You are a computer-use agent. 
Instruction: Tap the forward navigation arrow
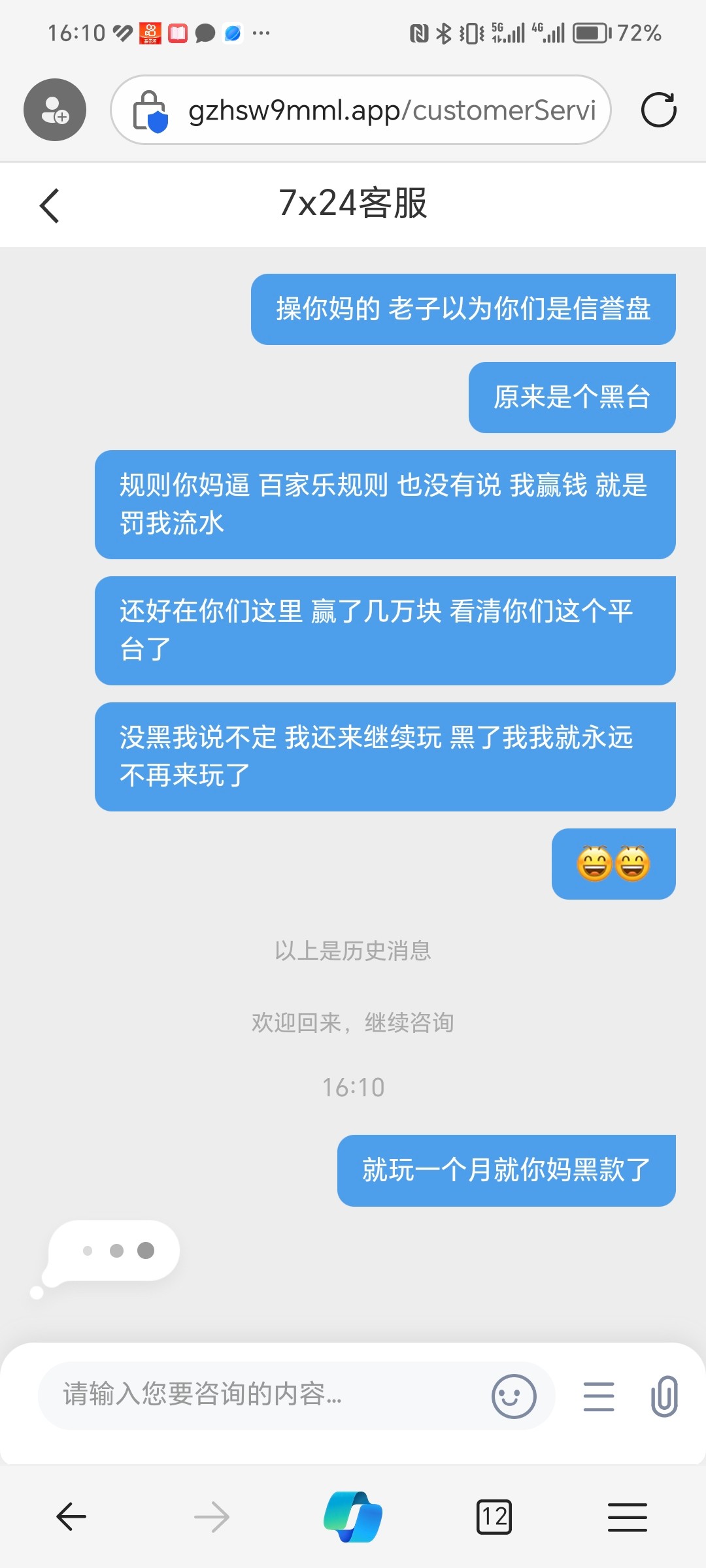pos(211,1518)
